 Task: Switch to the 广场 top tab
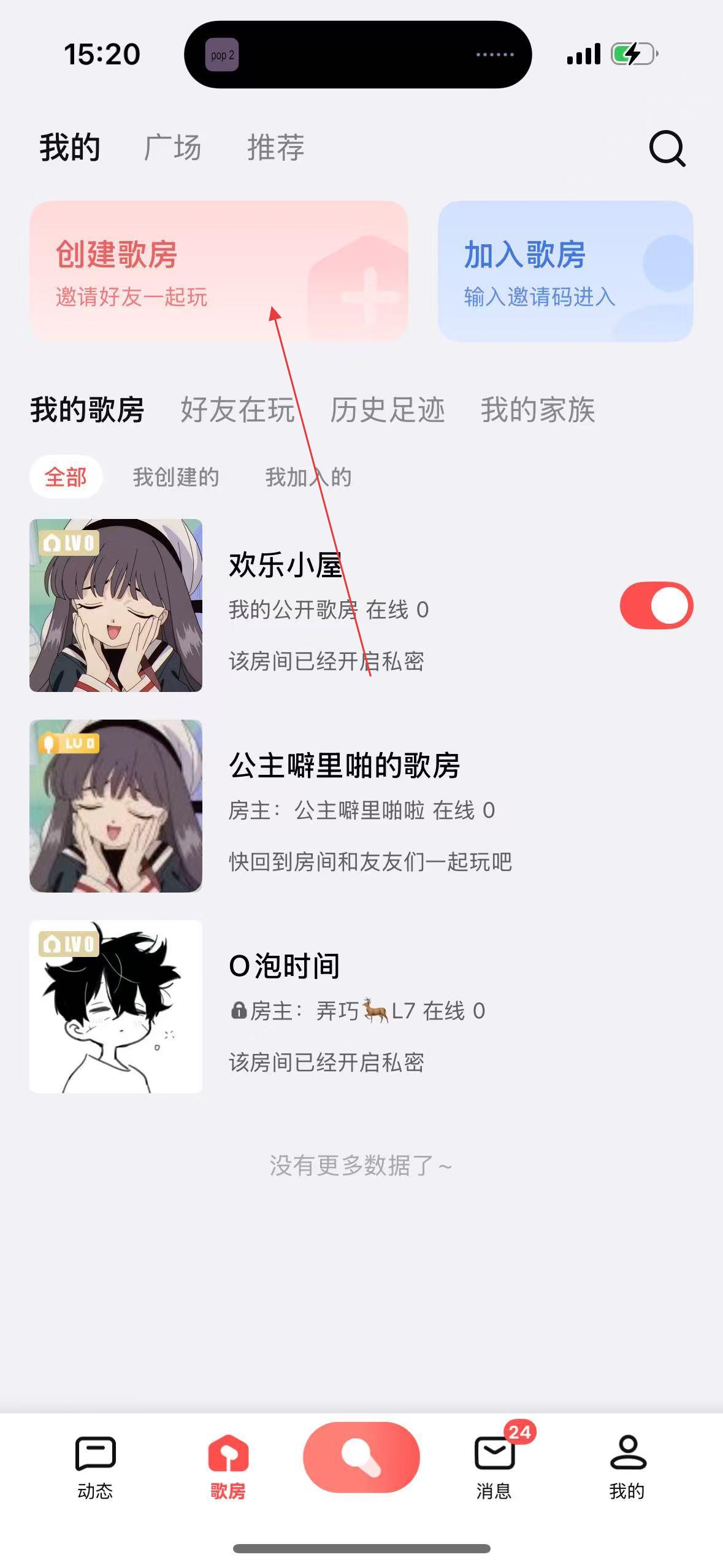click(x=172, y=148)
